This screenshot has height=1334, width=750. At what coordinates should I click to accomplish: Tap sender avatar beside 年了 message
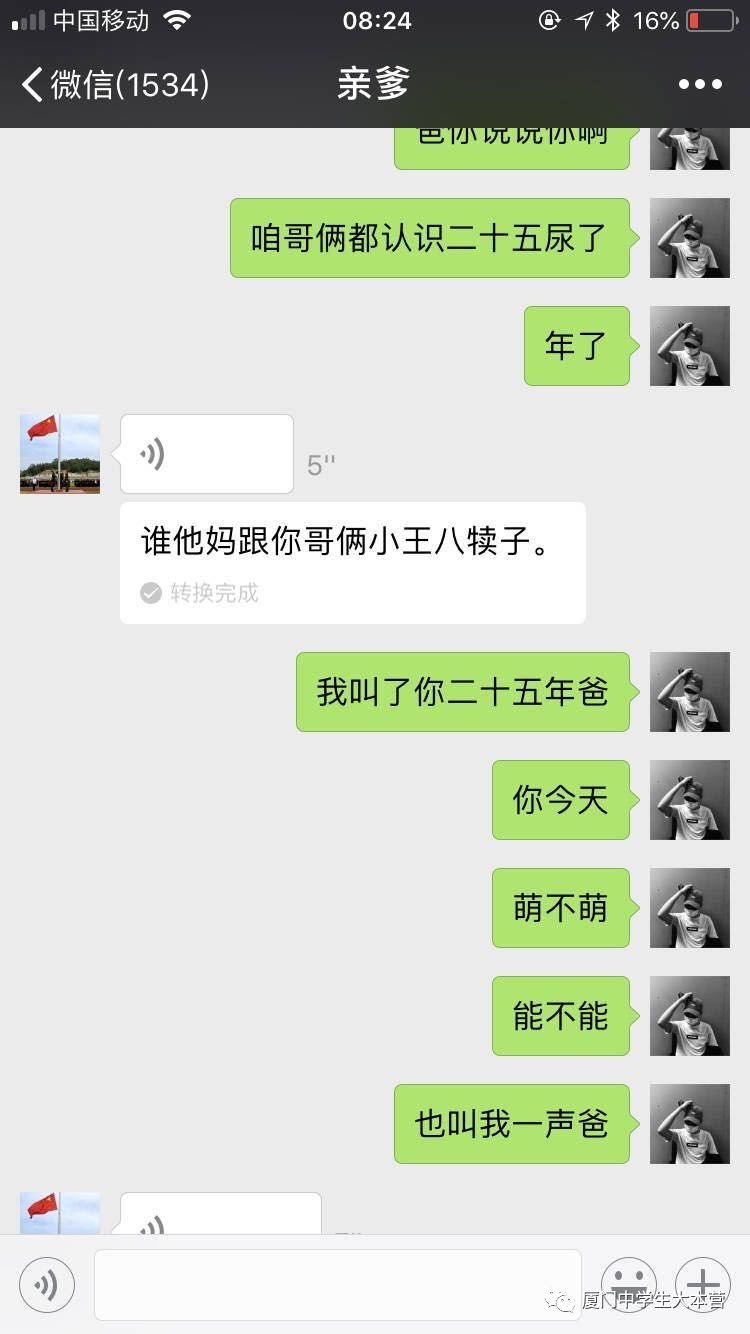pos(690,346)
